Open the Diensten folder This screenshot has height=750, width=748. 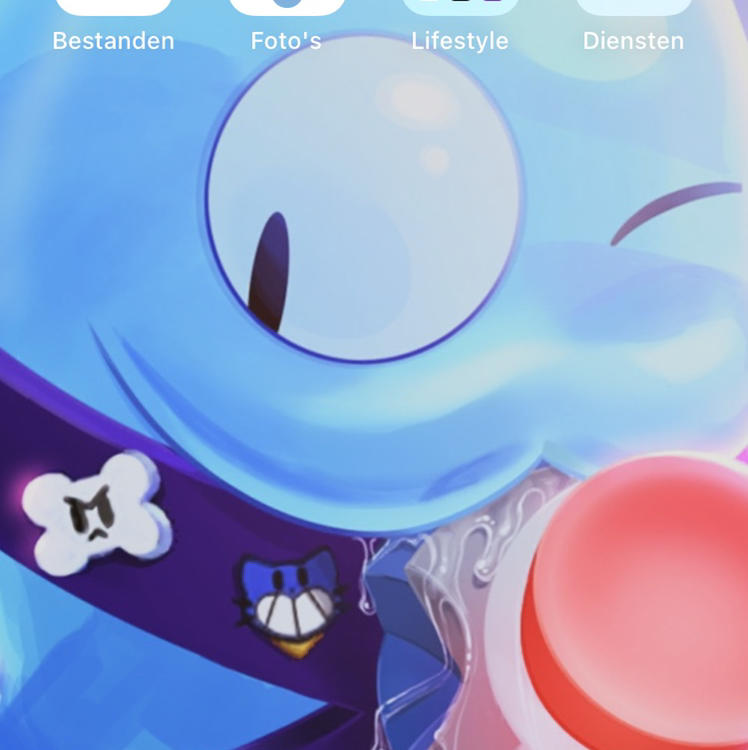pyautogui.click(x=634, y=8)
